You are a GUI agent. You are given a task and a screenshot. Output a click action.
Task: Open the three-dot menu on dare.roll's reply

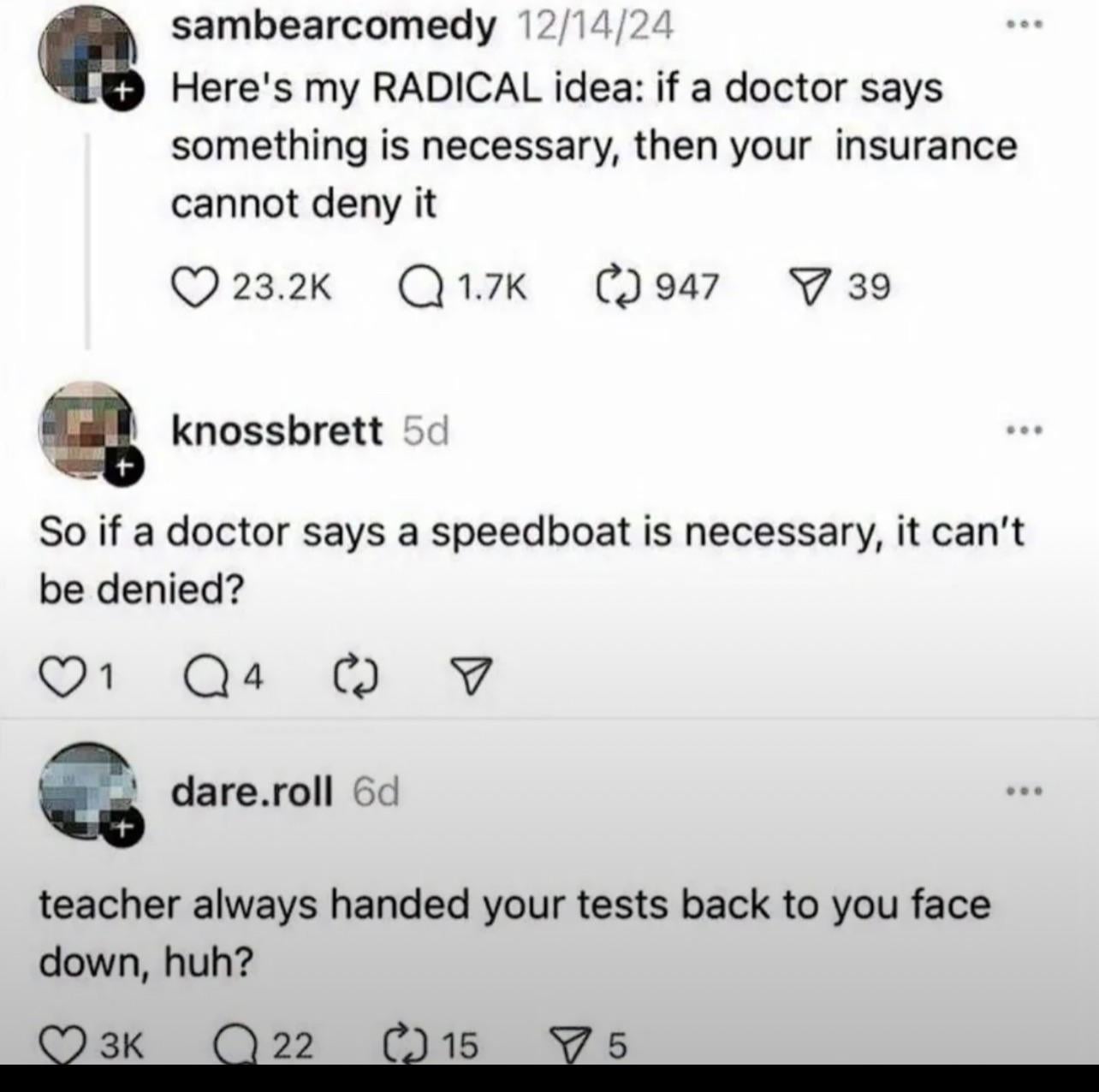1025,792
